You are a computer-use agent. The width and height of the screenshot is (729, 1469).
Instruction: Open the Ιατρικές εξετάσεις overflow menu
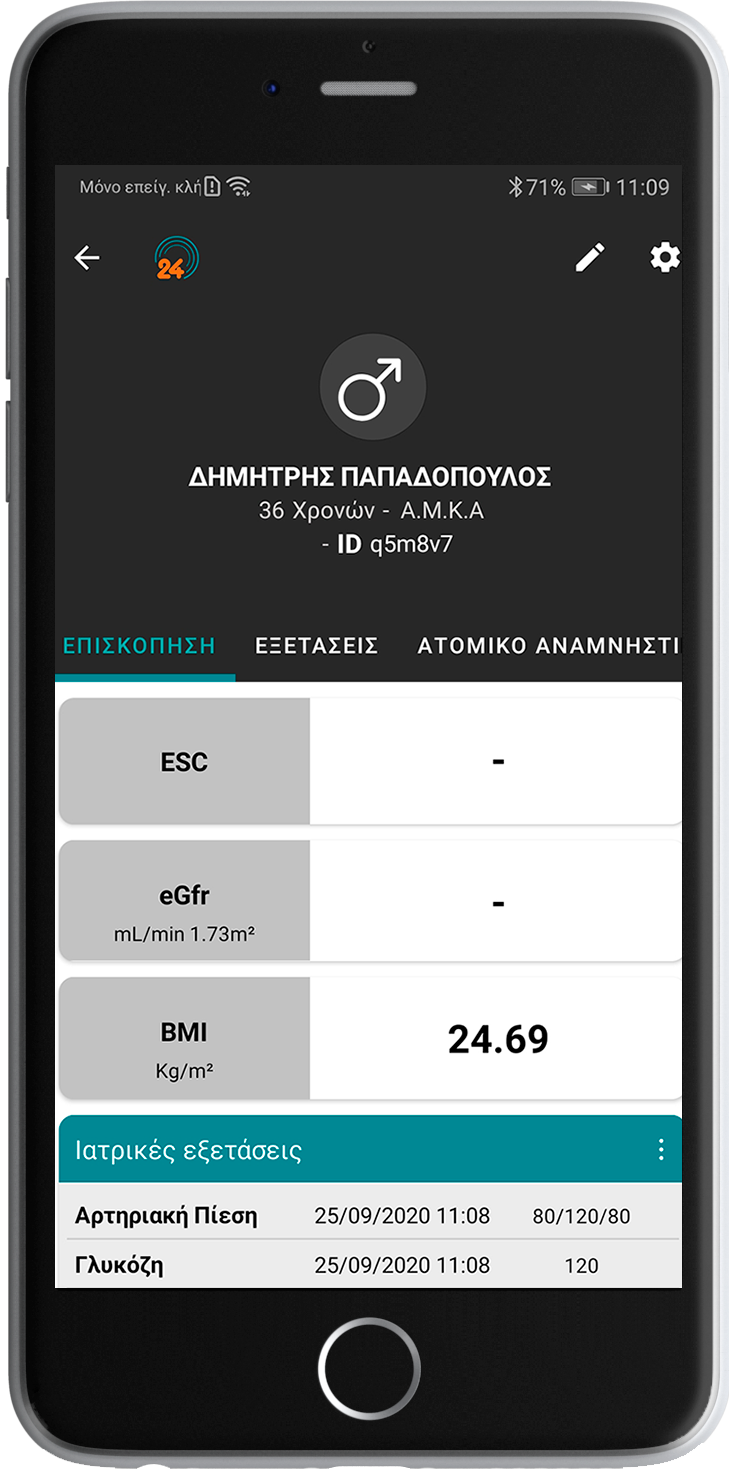(661, 1150)
